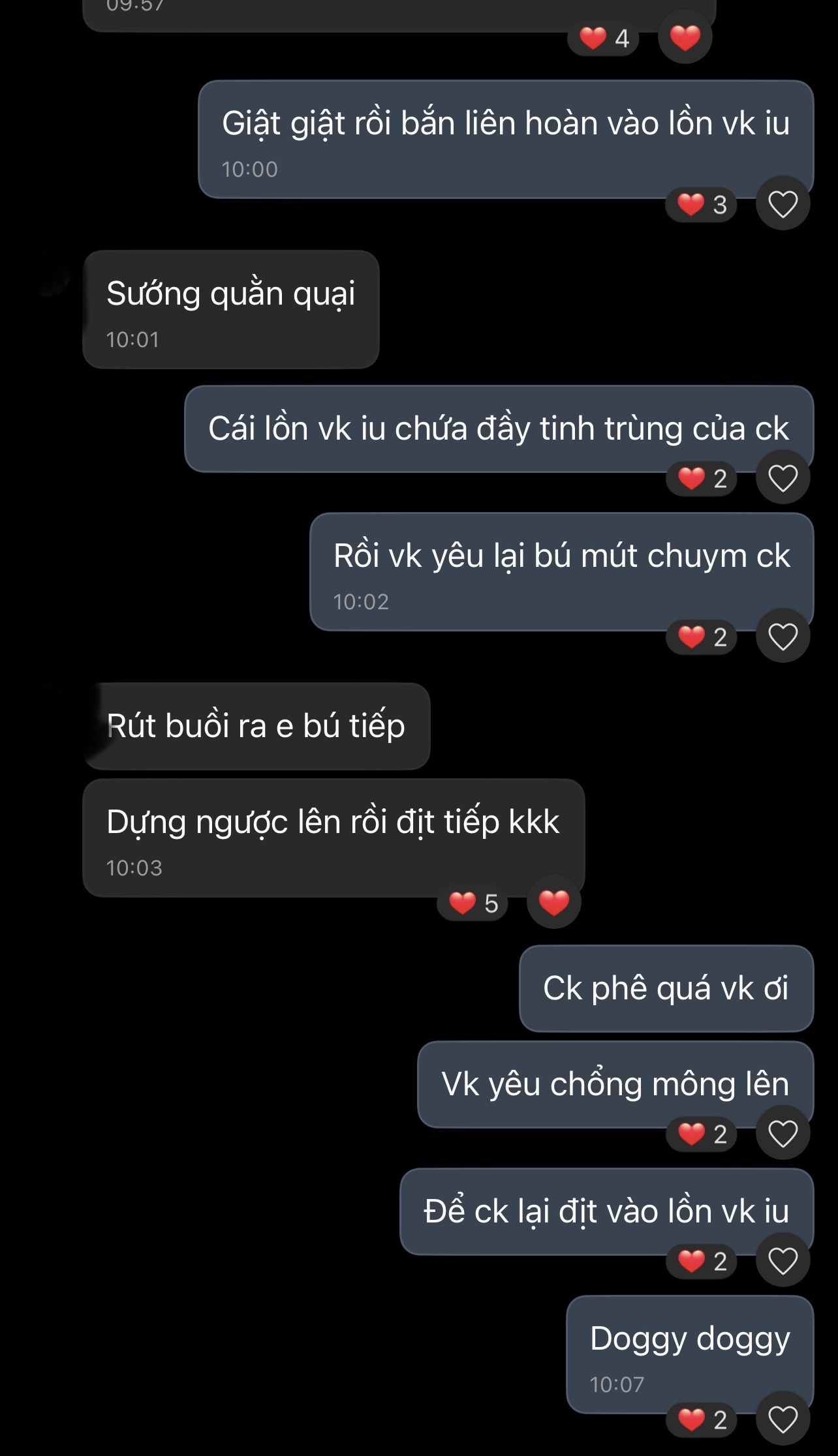The height and width of the screenshot is (1456, 838).
Task: View the 3 reactions on the 10:00 message
Action: [x=702, y=205]
